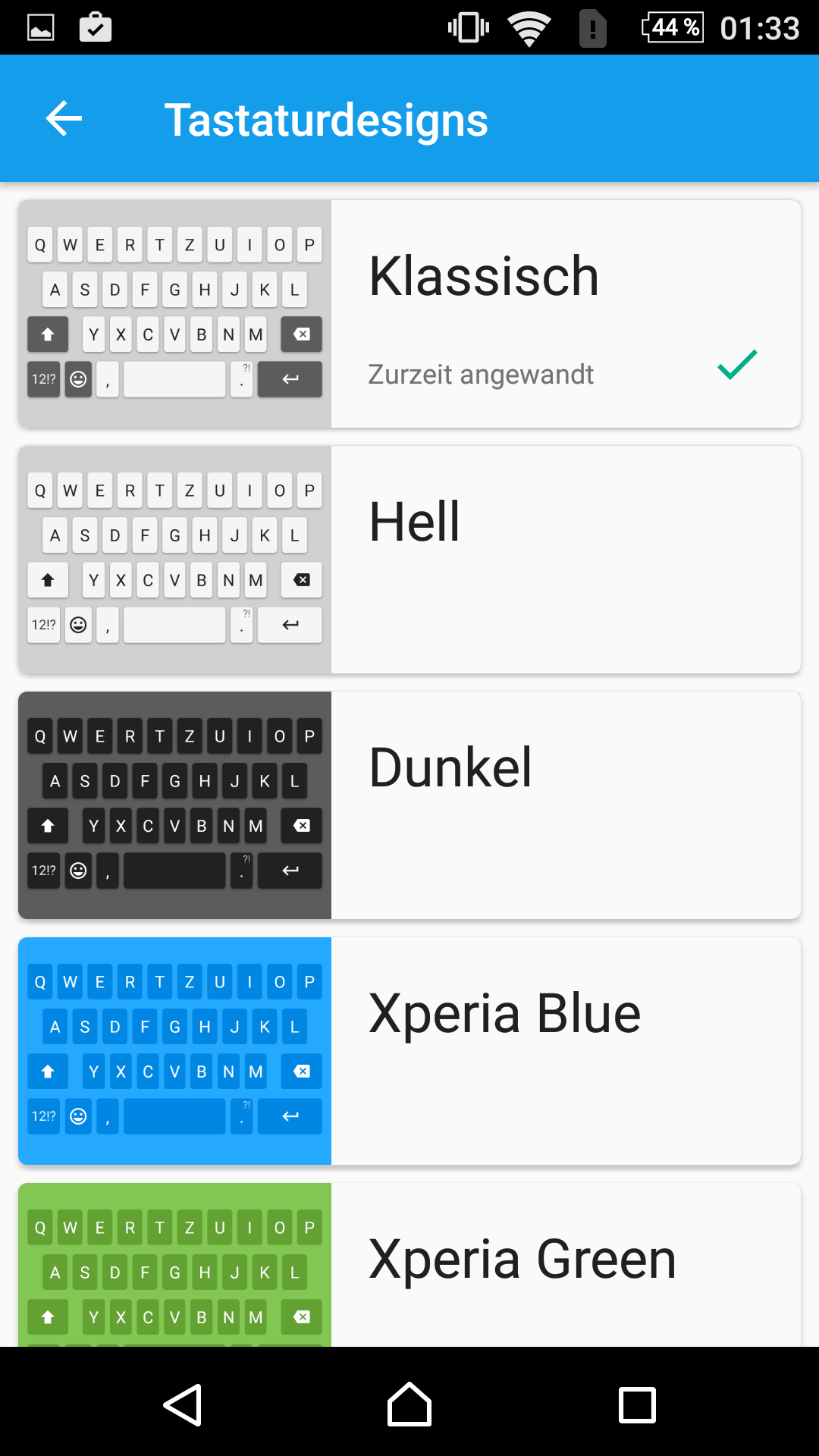Viewport: 819px width, 1456px height.
Task: Tap the system home button
Action: click(x=409, y=1404)
